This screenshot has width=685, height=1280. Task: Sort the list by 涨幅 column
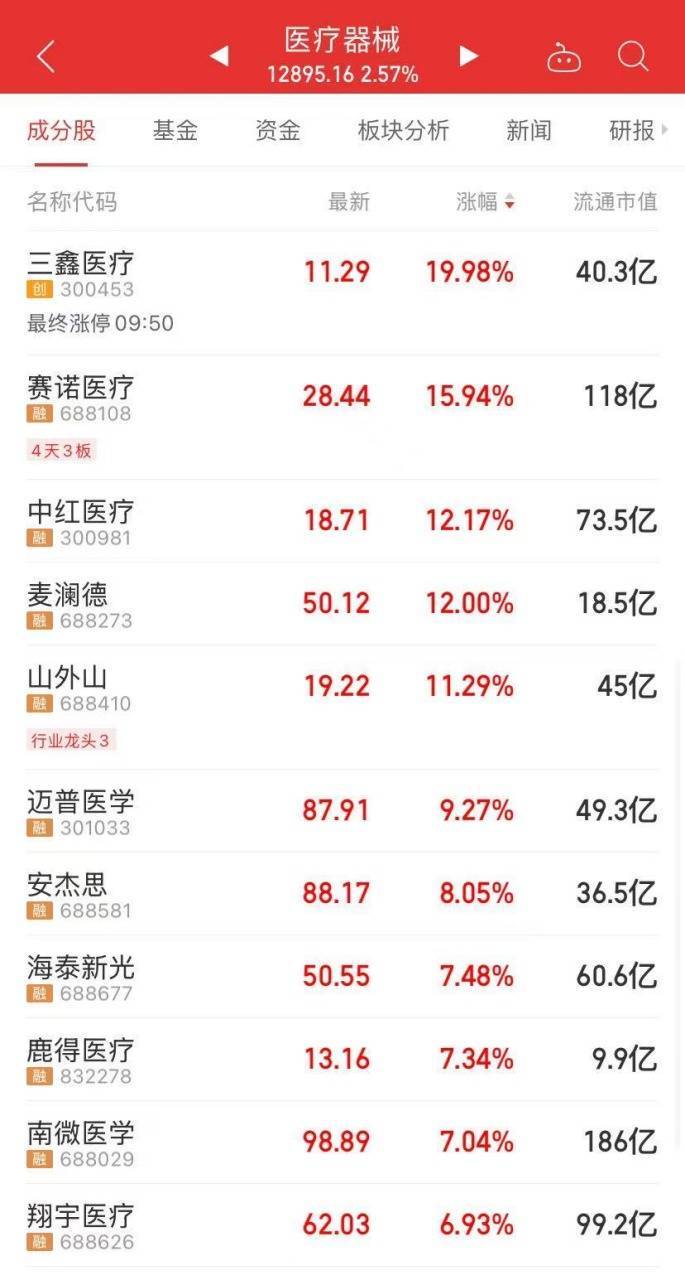485,202
